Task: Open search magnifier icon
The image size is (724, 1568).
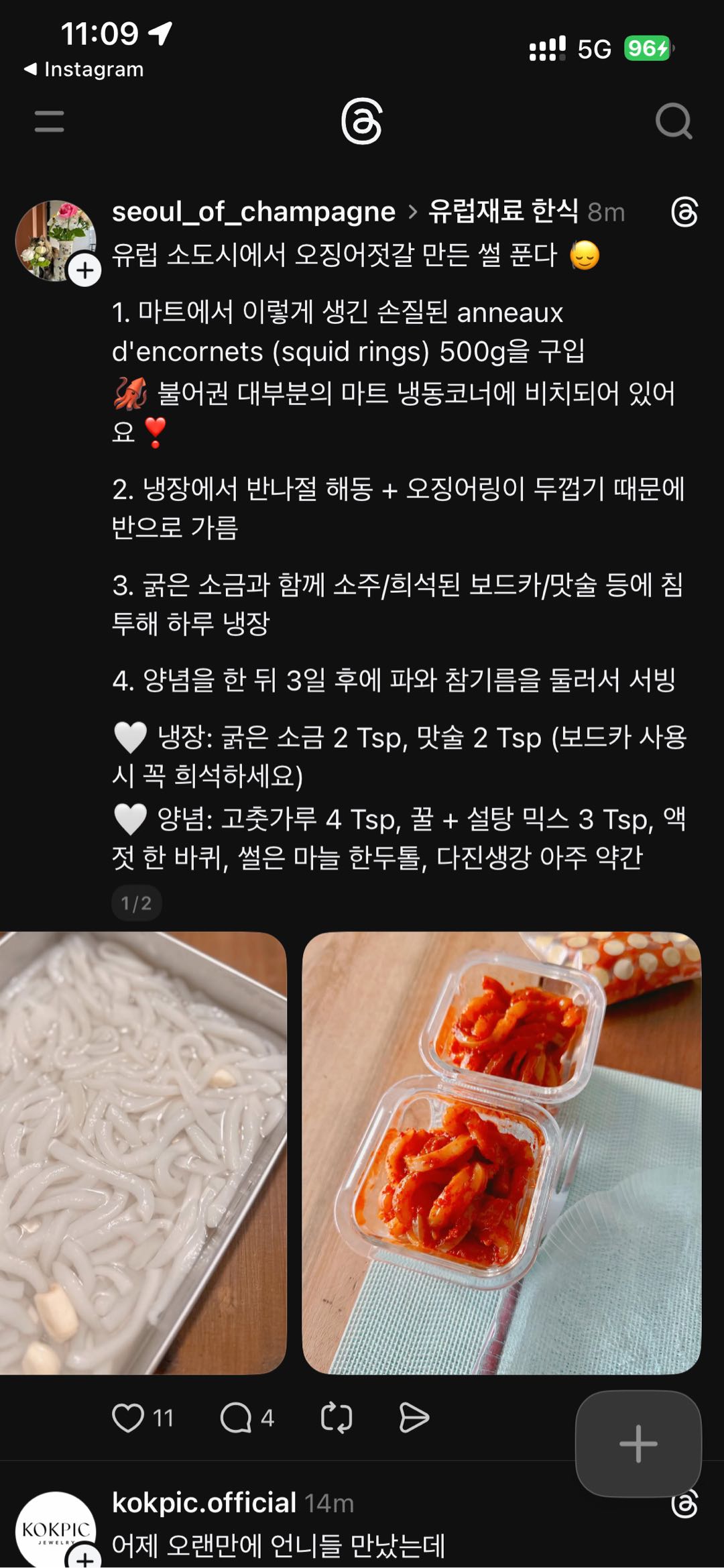Action: [x=673, y=121]
